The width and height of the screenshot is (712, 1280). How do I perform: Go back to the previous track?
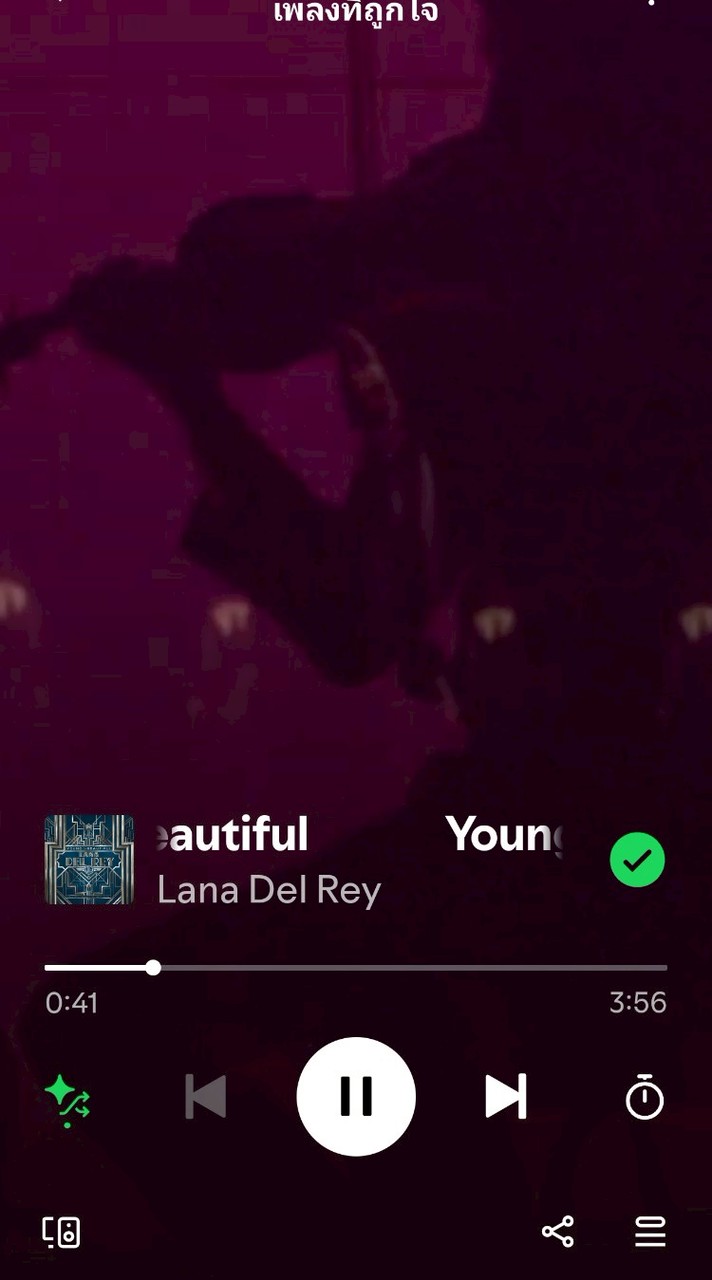coord(206,1096)
